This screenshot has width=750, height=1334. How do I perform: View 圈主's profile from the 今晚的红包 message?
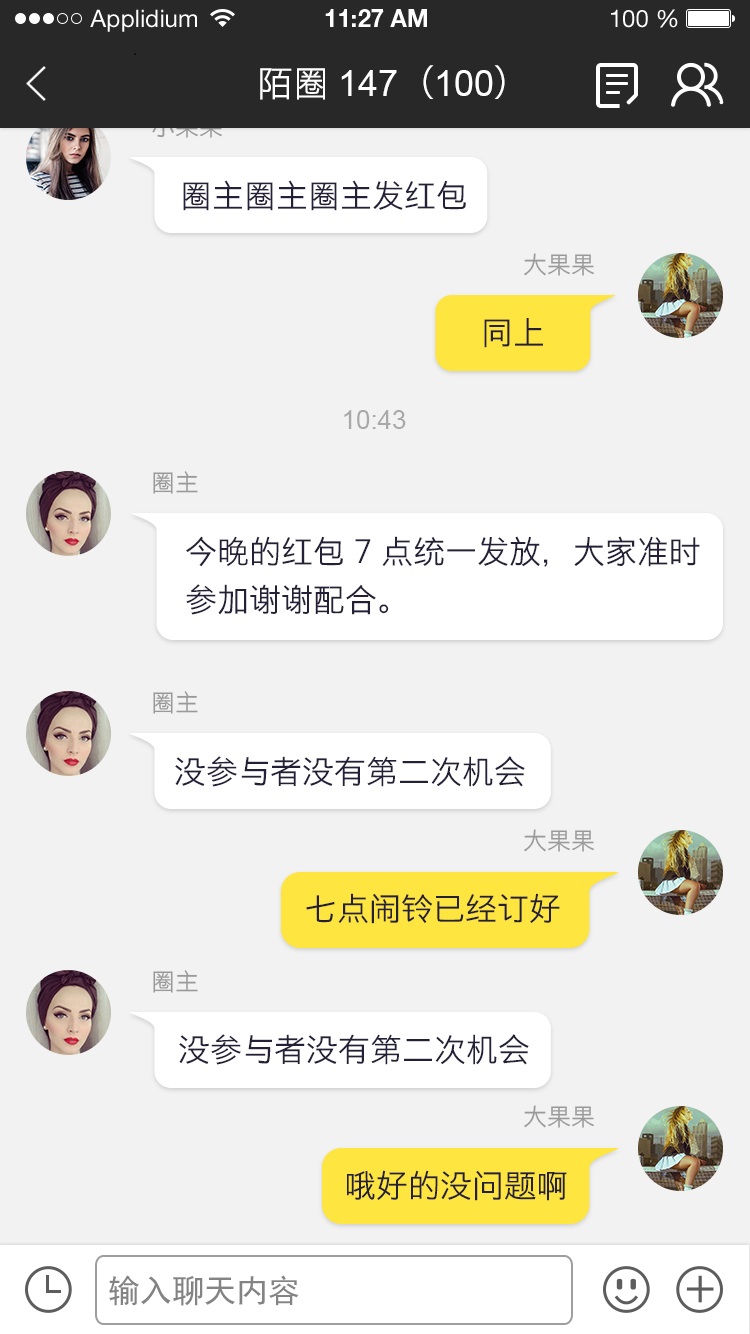coord(68,513)
